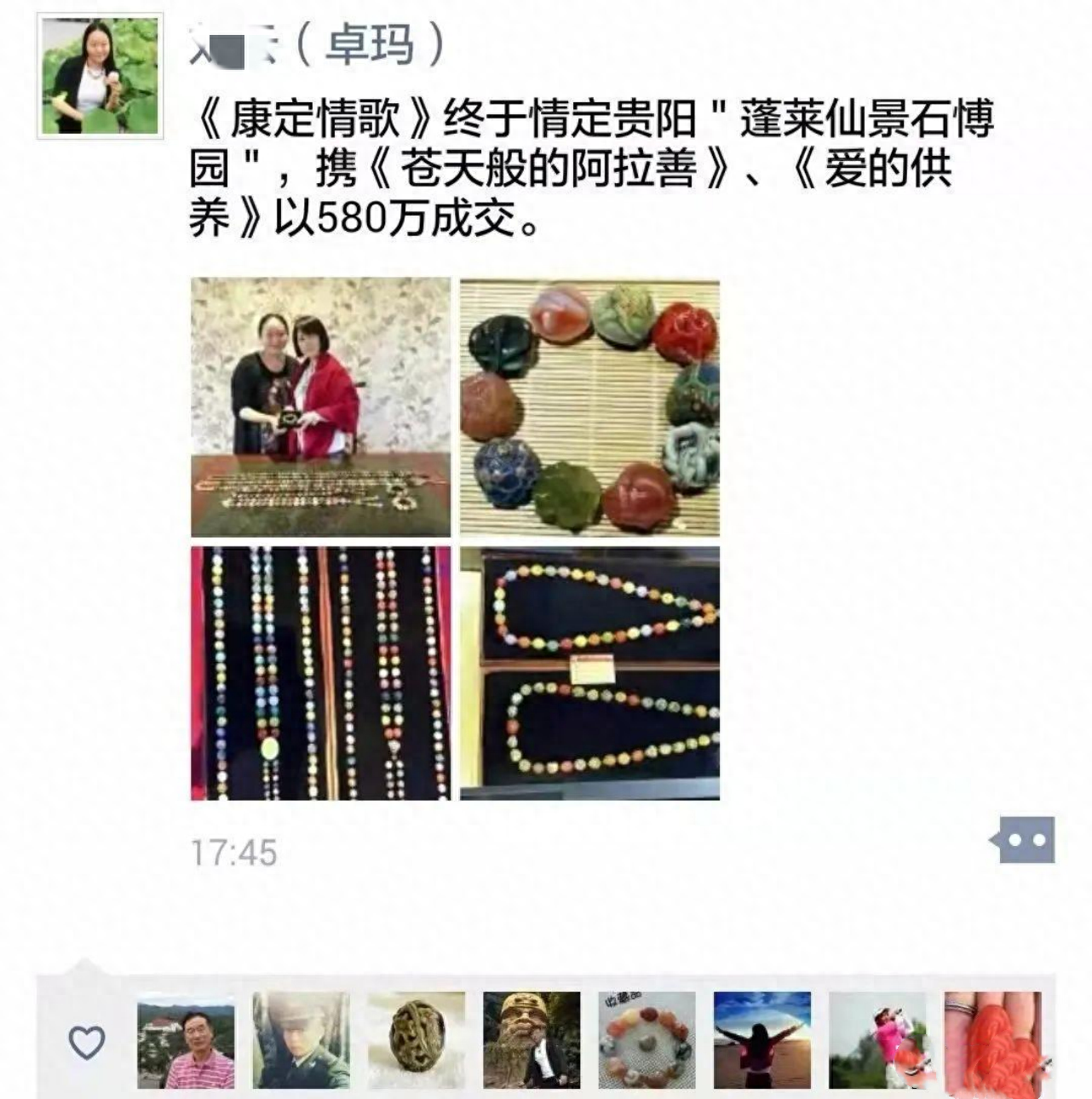View the photo of two women
The image size is (1092, 1099).
(320, 407)
